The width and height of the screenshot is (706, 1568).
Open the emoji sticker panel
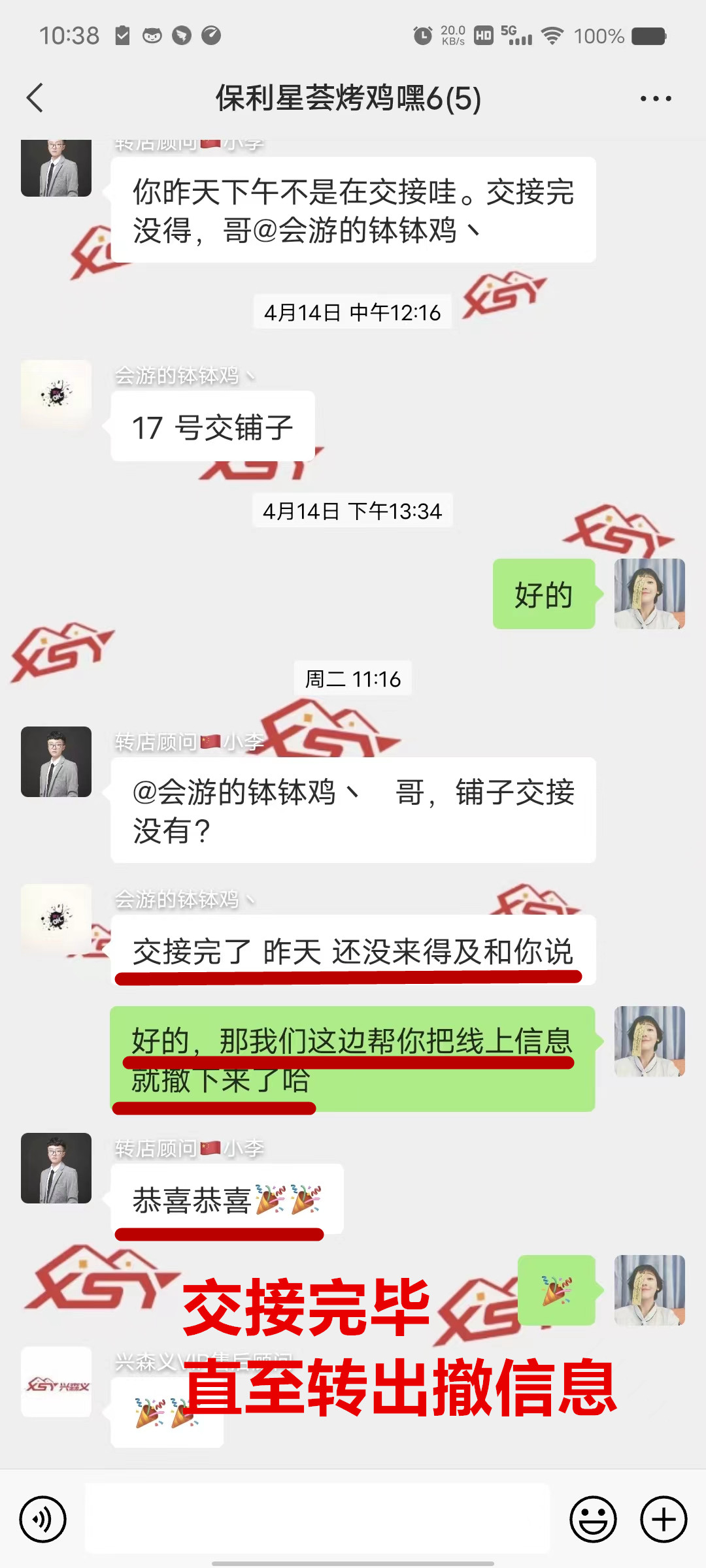click(593, 1519)
